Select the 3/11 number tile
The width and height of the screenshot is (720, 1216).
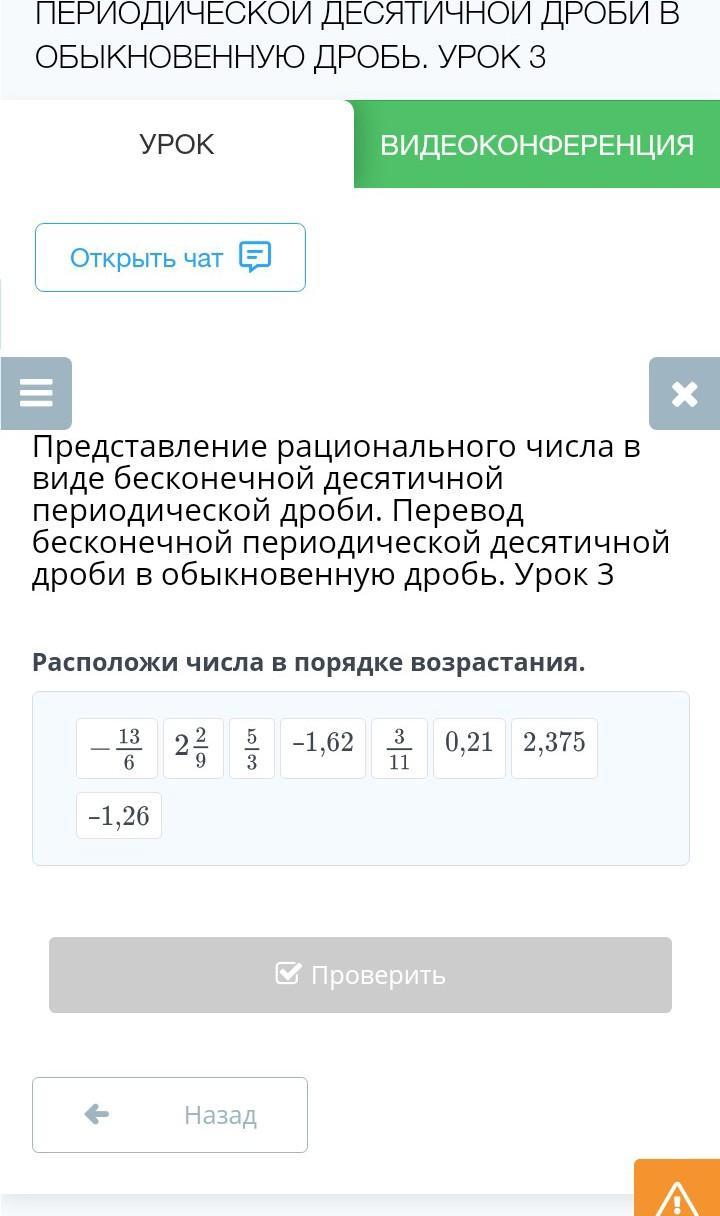click(x=399, y=748)
